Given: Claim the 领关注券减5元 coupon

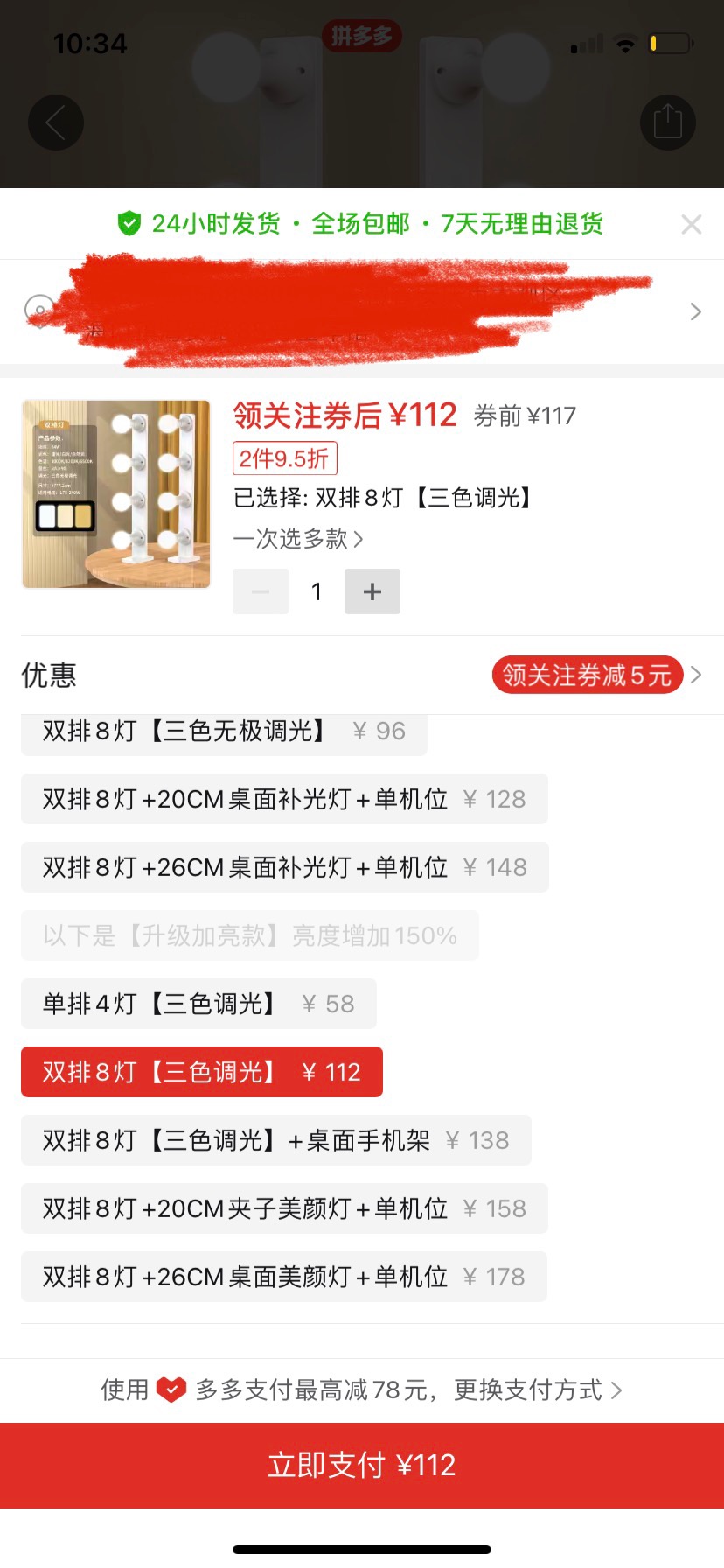Looking at the screenshot, I should (588, 675).
